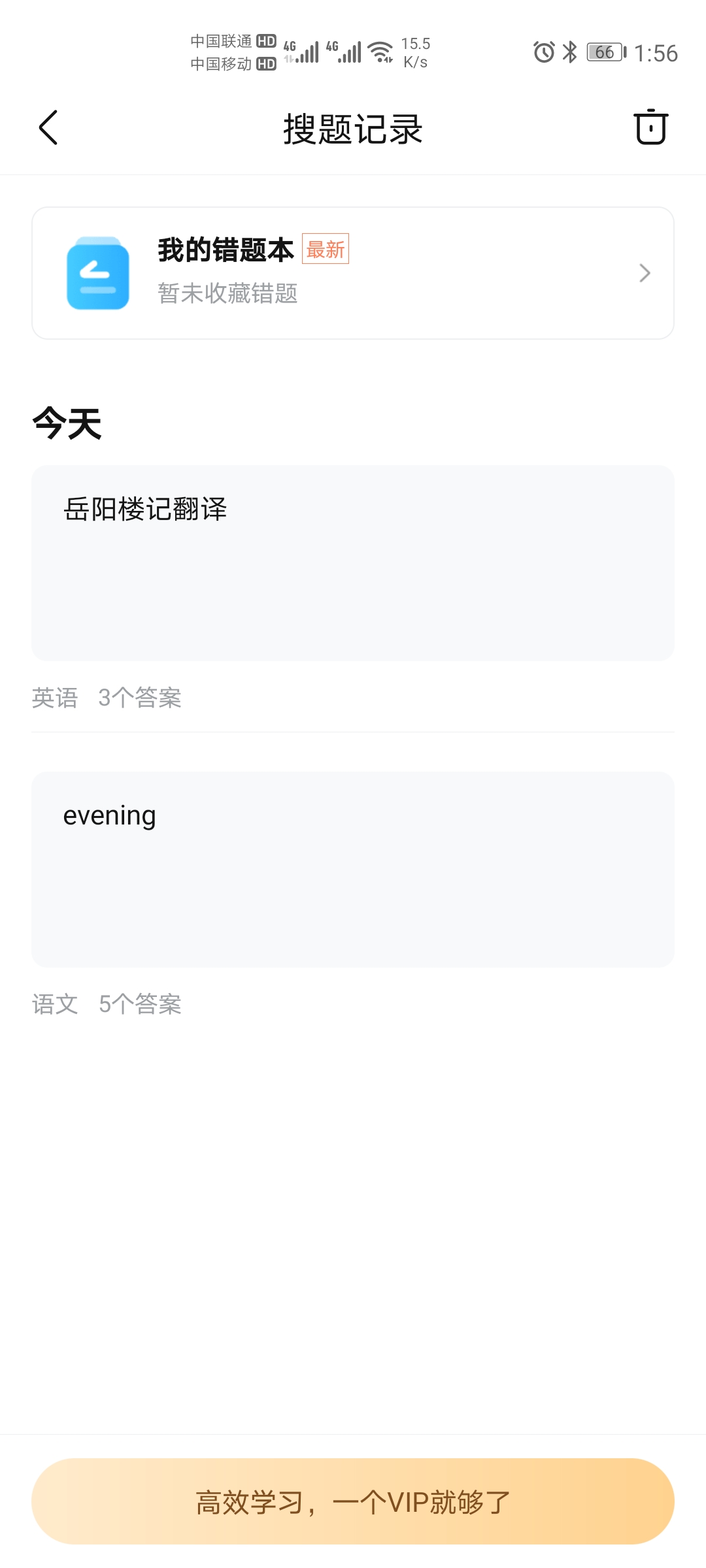The image size is (706, 1568).
Task: Tap the 搜题记录 page title
Action: (353, 128)
